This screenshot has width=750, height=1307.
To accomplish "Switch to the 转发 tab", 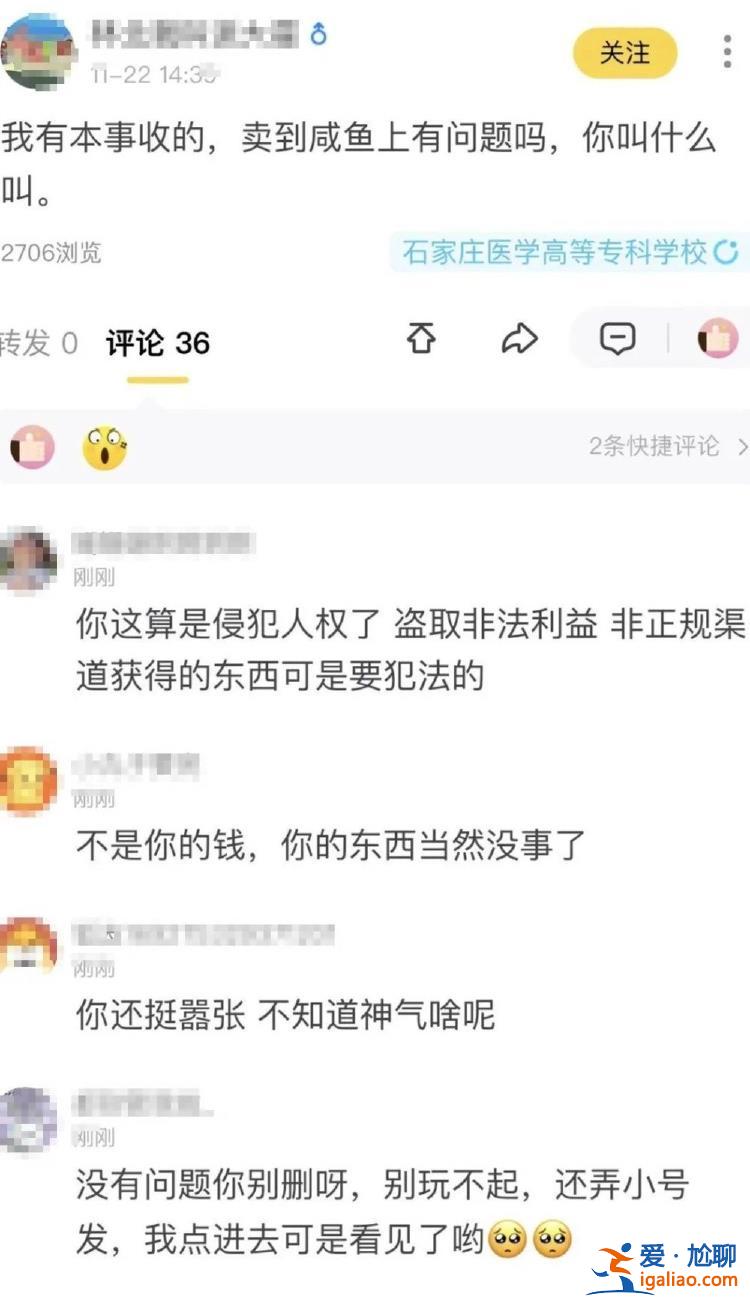I will click(40, 343).
